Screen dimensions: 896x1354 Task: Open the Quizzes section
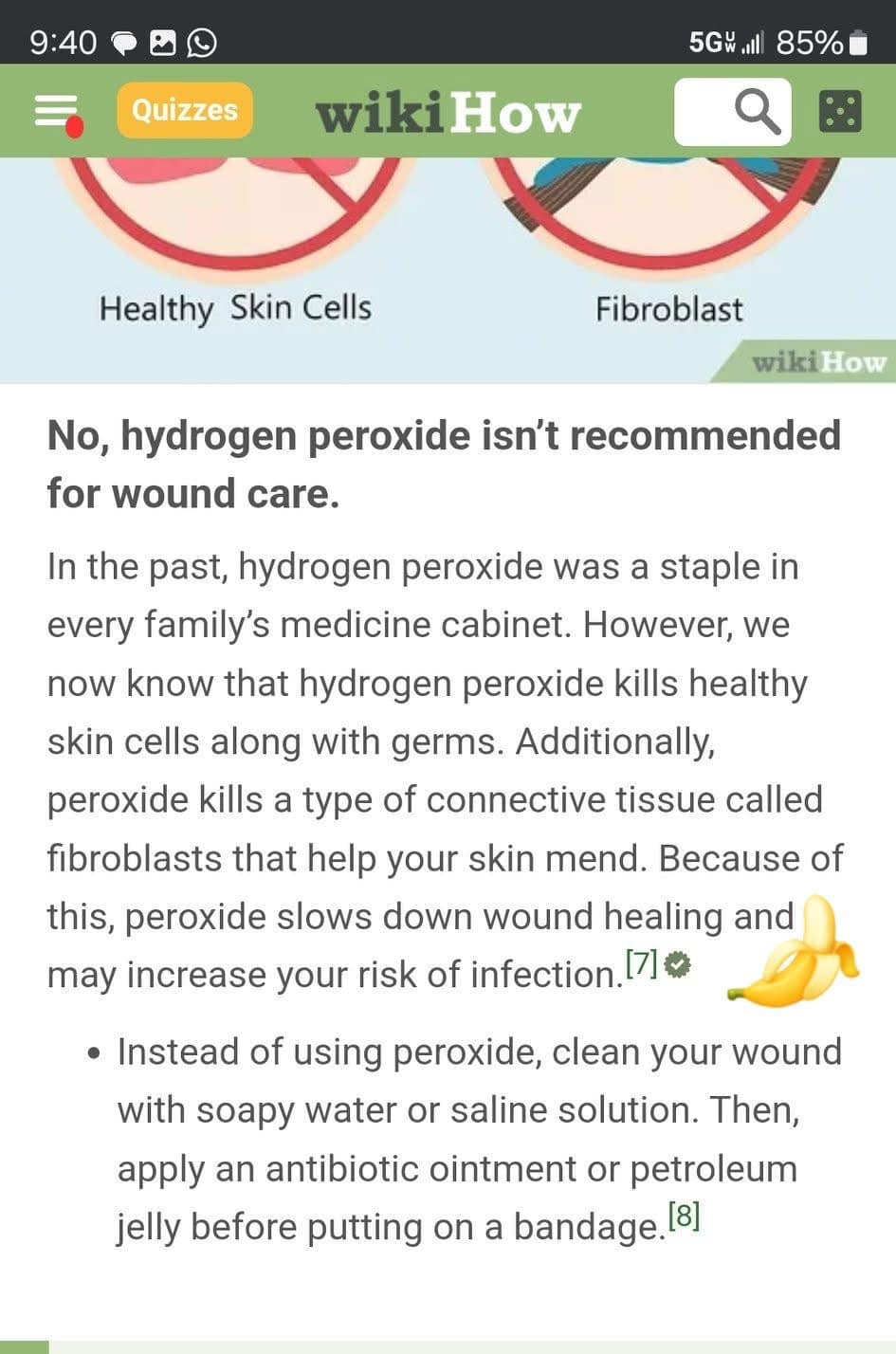click(185, 110)
